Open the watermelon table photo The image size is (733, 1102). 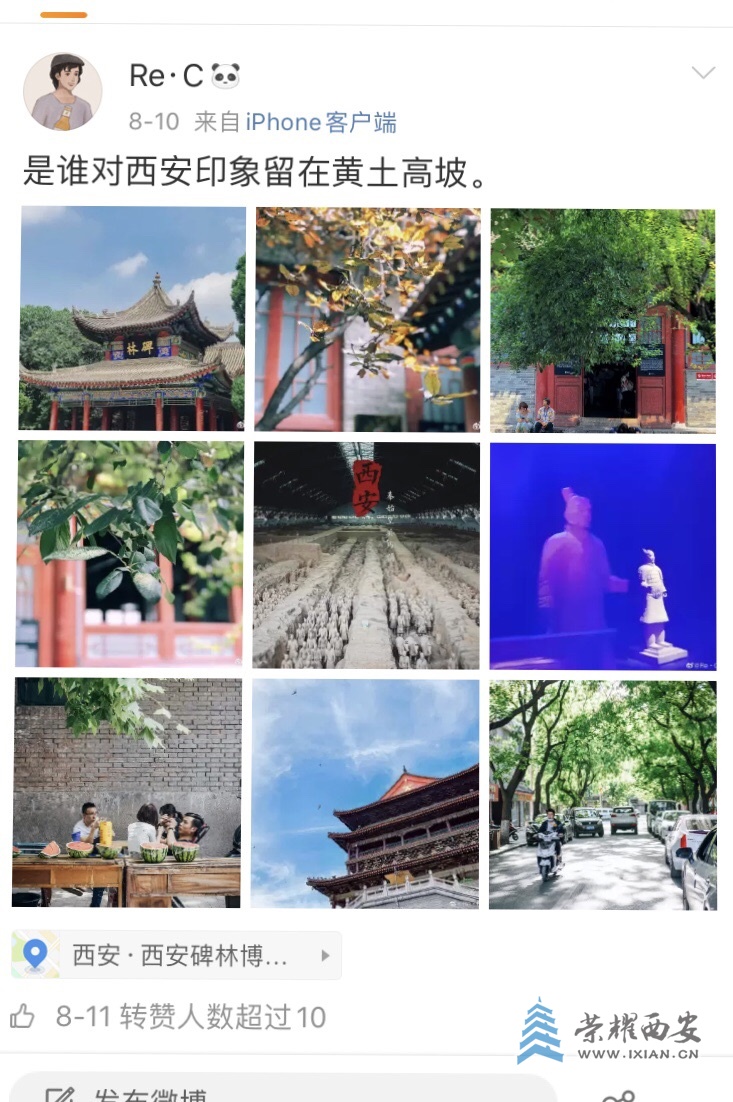[x=128, y=792]
